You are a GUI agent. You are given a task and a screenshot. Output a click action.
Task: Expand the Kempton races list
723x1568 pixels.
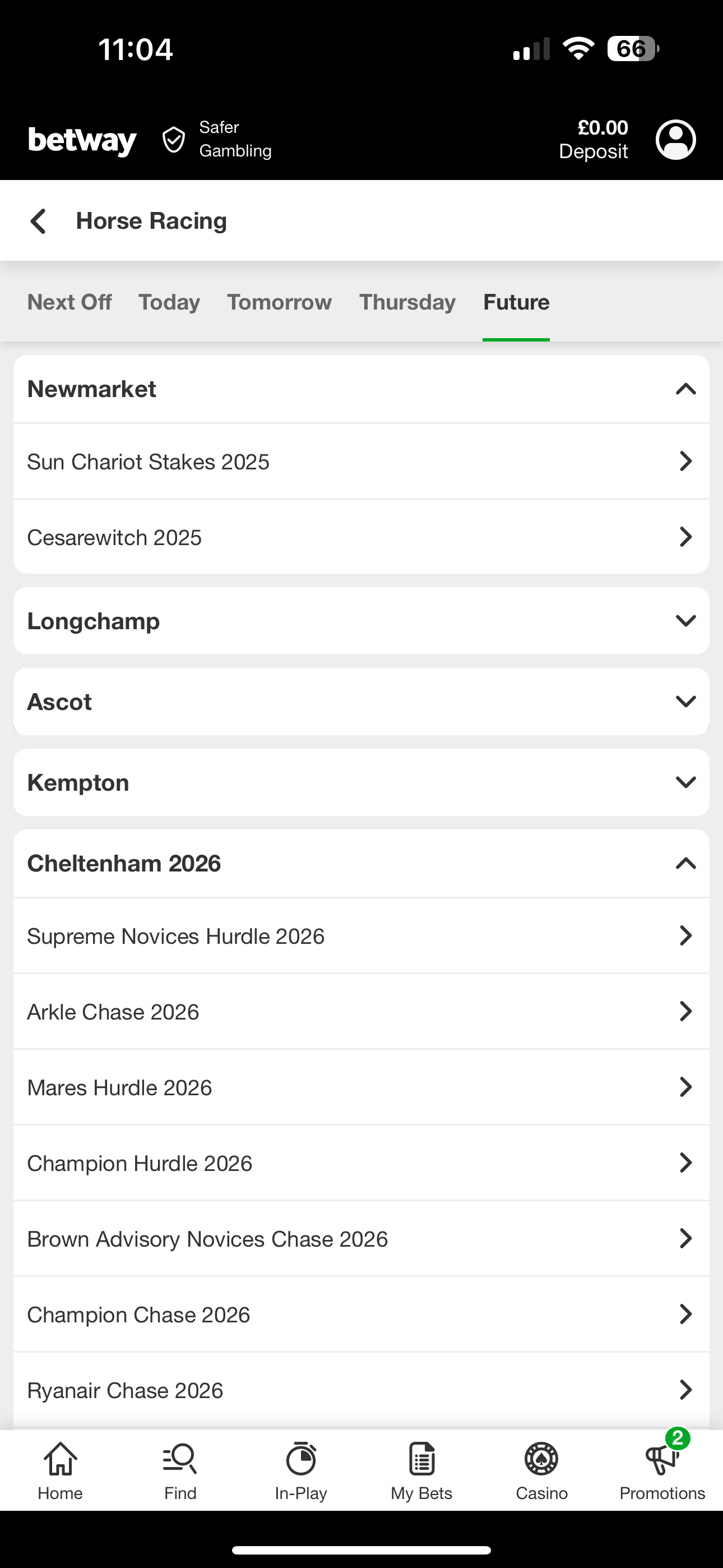pos(686,782)
